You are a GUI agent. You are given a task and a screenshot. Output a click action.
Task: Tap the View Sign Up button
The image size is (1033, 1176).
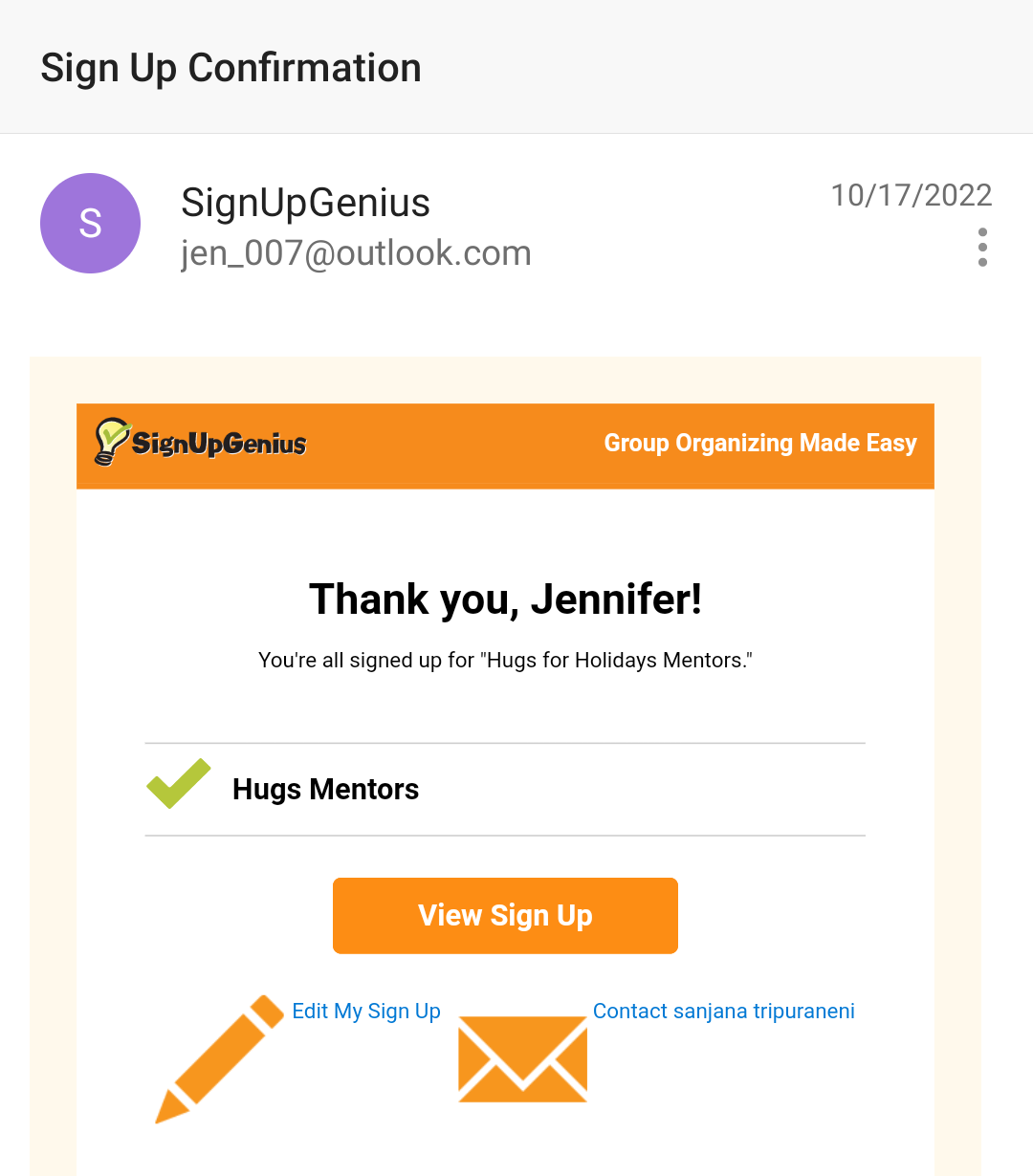pos(505,915)
